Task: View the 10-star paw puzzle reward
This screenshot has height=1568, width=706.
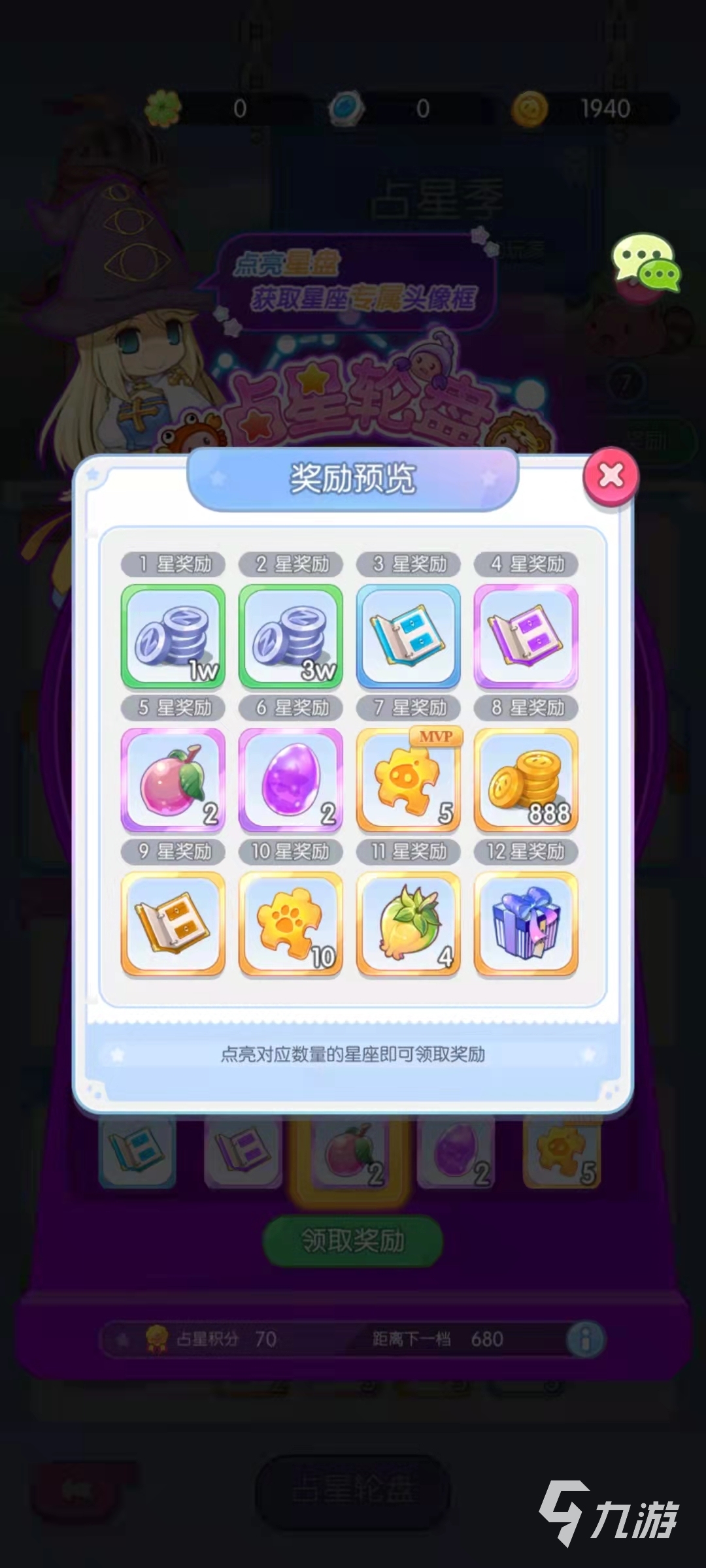Action: 291,924
